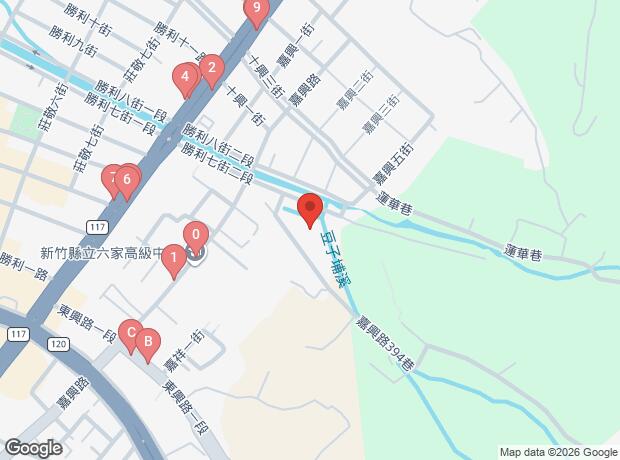Tap the unlabeled red location pin
620x460 pixels.
pyautogui.click(x=310, y=210)
